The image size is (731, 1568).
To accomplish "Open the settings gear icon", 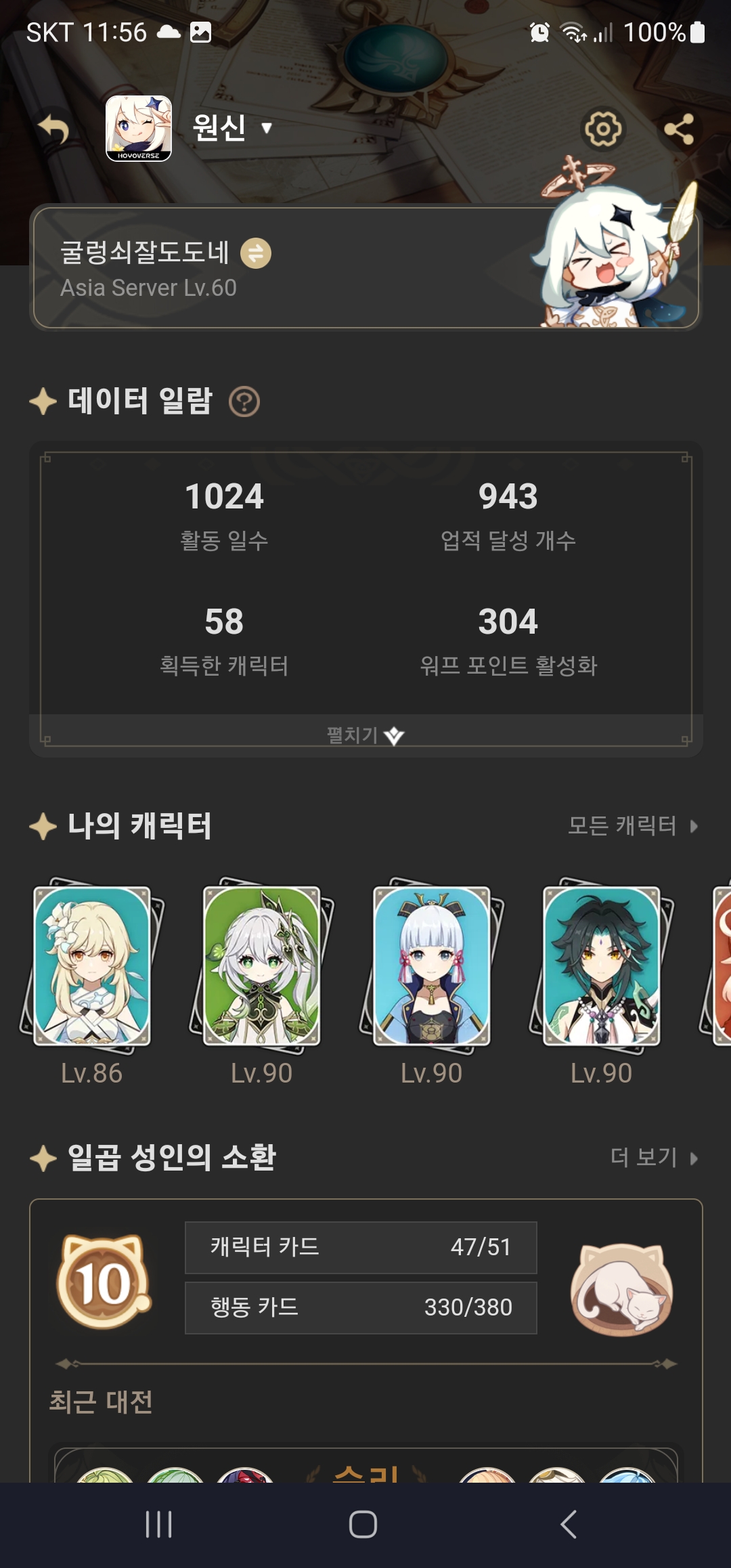I will click(602, 129).
